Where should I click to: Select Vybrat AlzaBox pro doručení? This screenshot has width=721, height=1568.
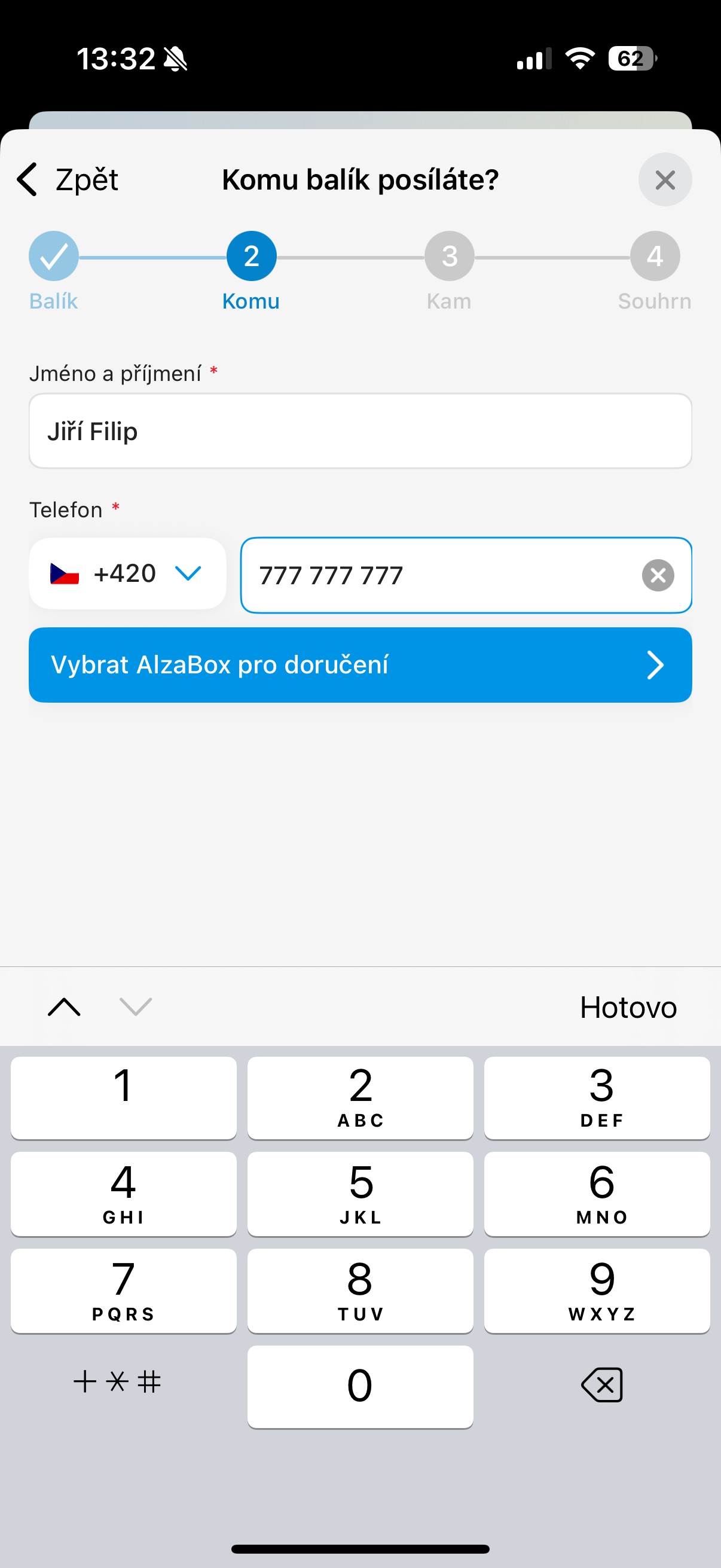tap(360, 665)
